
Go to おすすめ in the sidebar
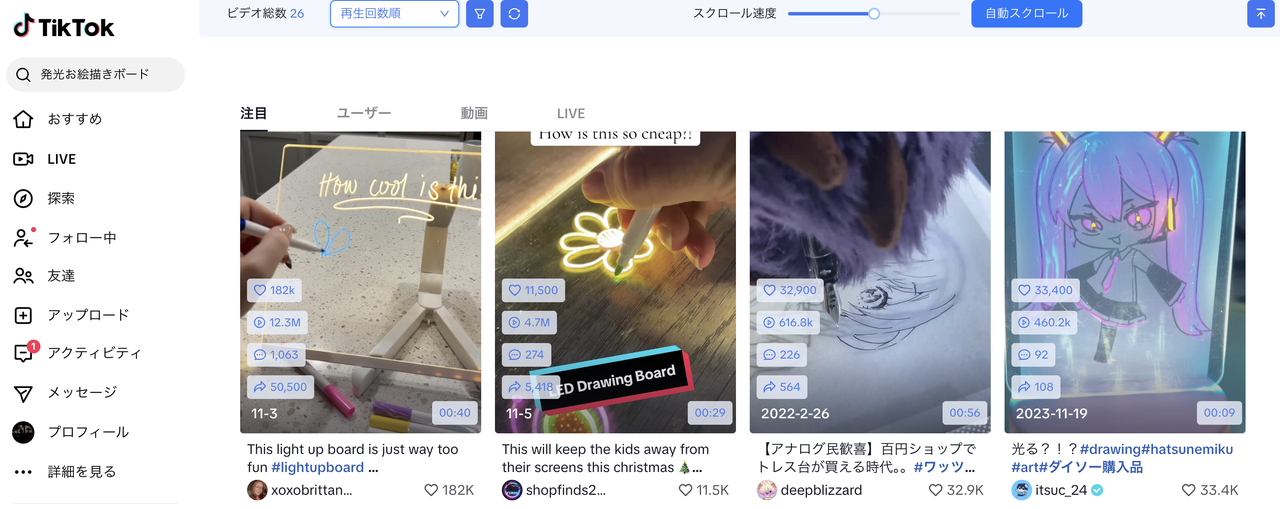pyautogui.click(x=74, y=119)
